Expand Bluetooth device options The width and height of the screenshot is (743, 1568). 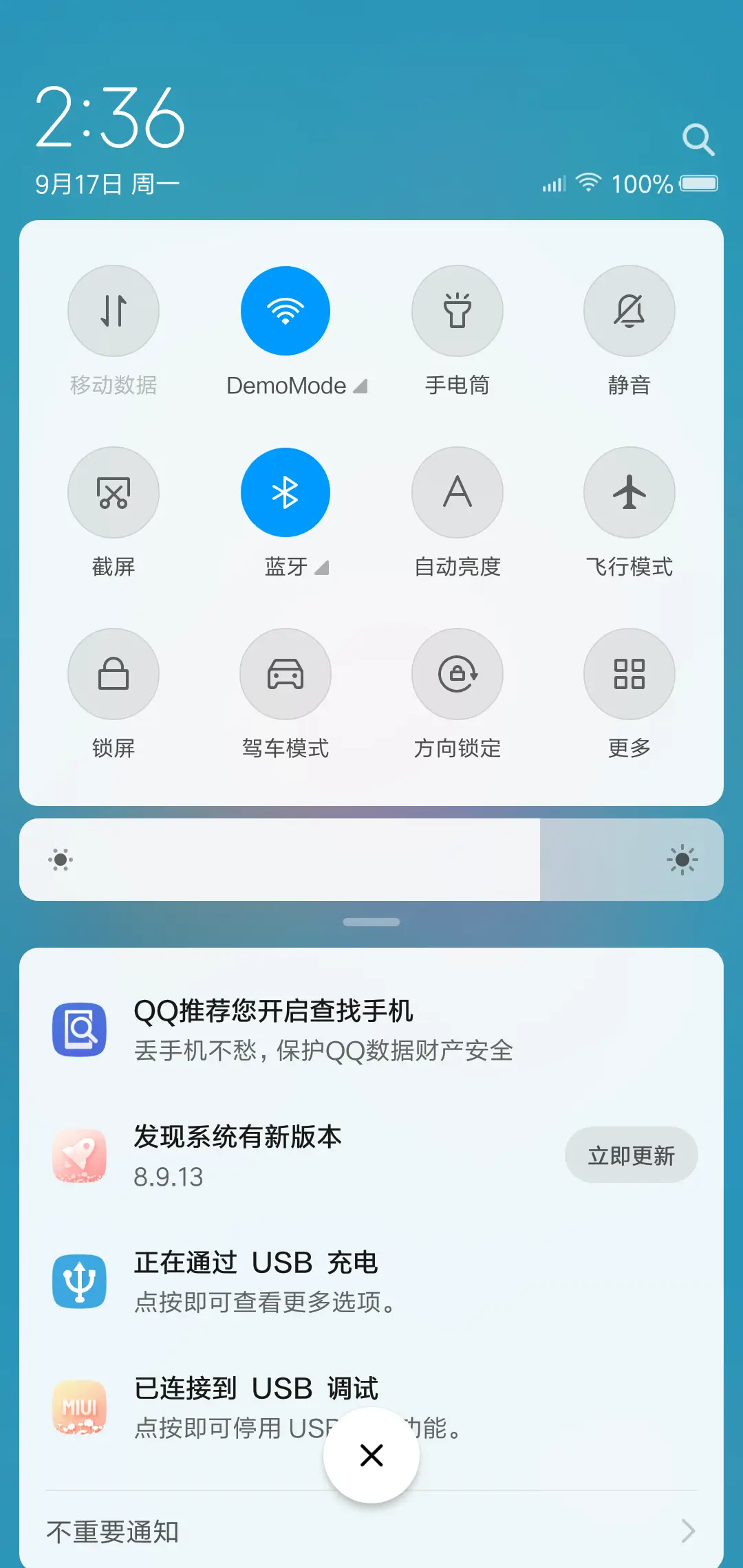click(321, 567)
